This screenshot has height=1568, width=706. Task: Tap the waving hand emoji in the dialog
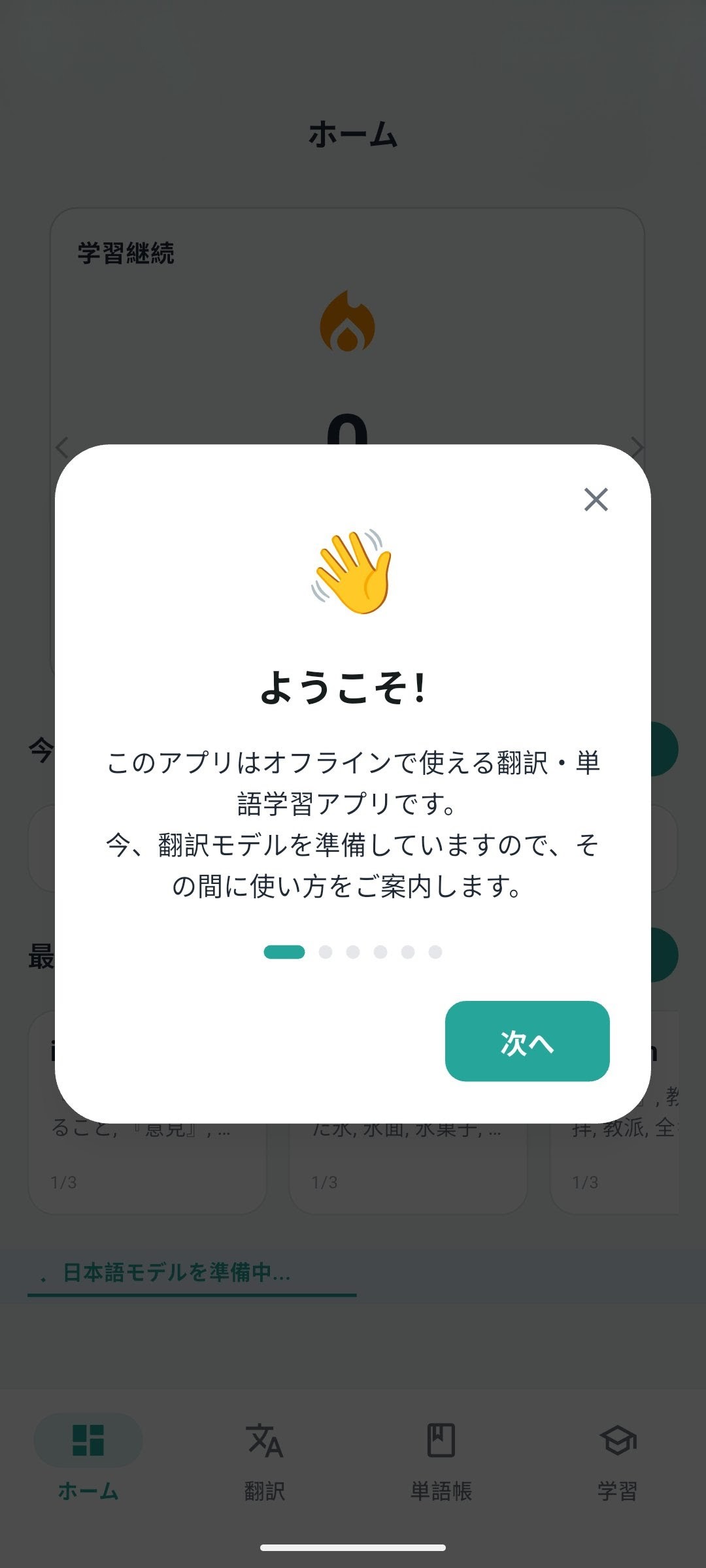(x=352, y=574)
